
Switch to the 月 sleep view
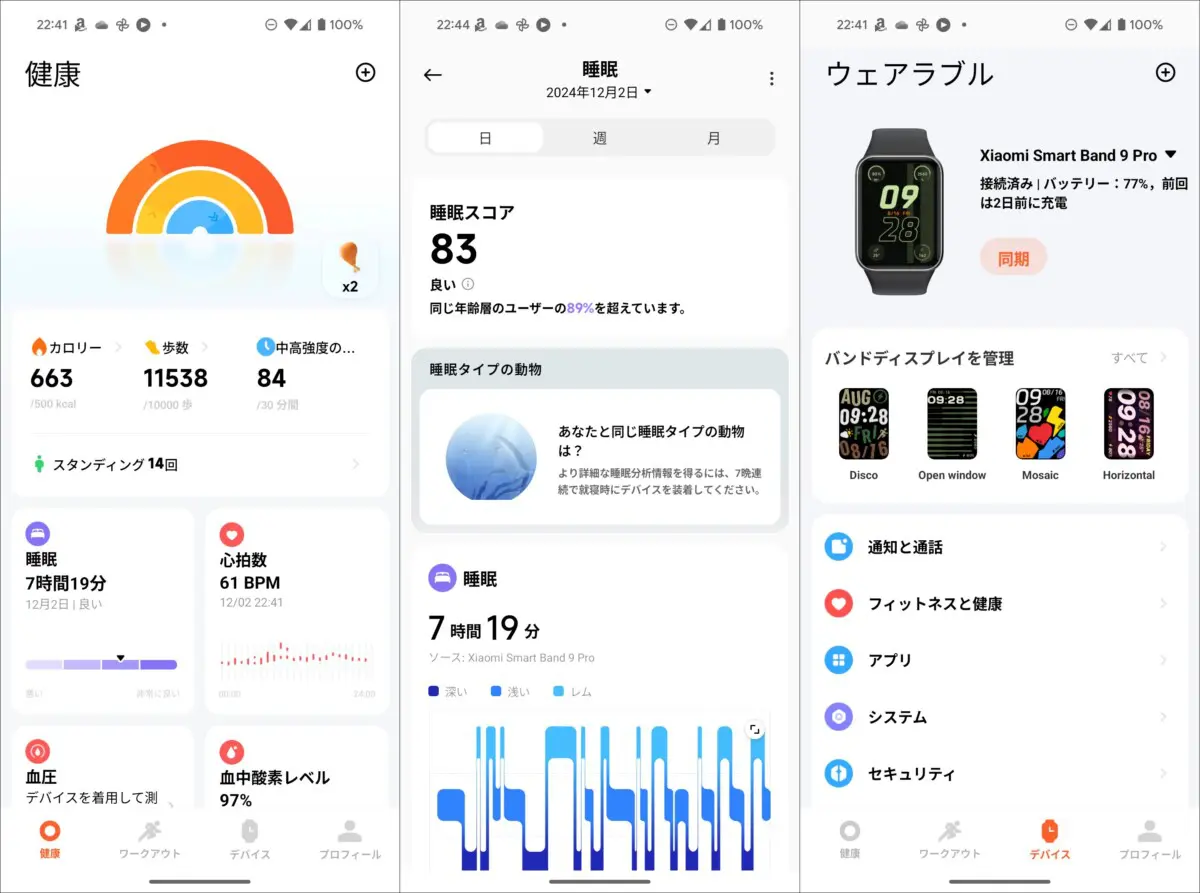tap(713, 138)
